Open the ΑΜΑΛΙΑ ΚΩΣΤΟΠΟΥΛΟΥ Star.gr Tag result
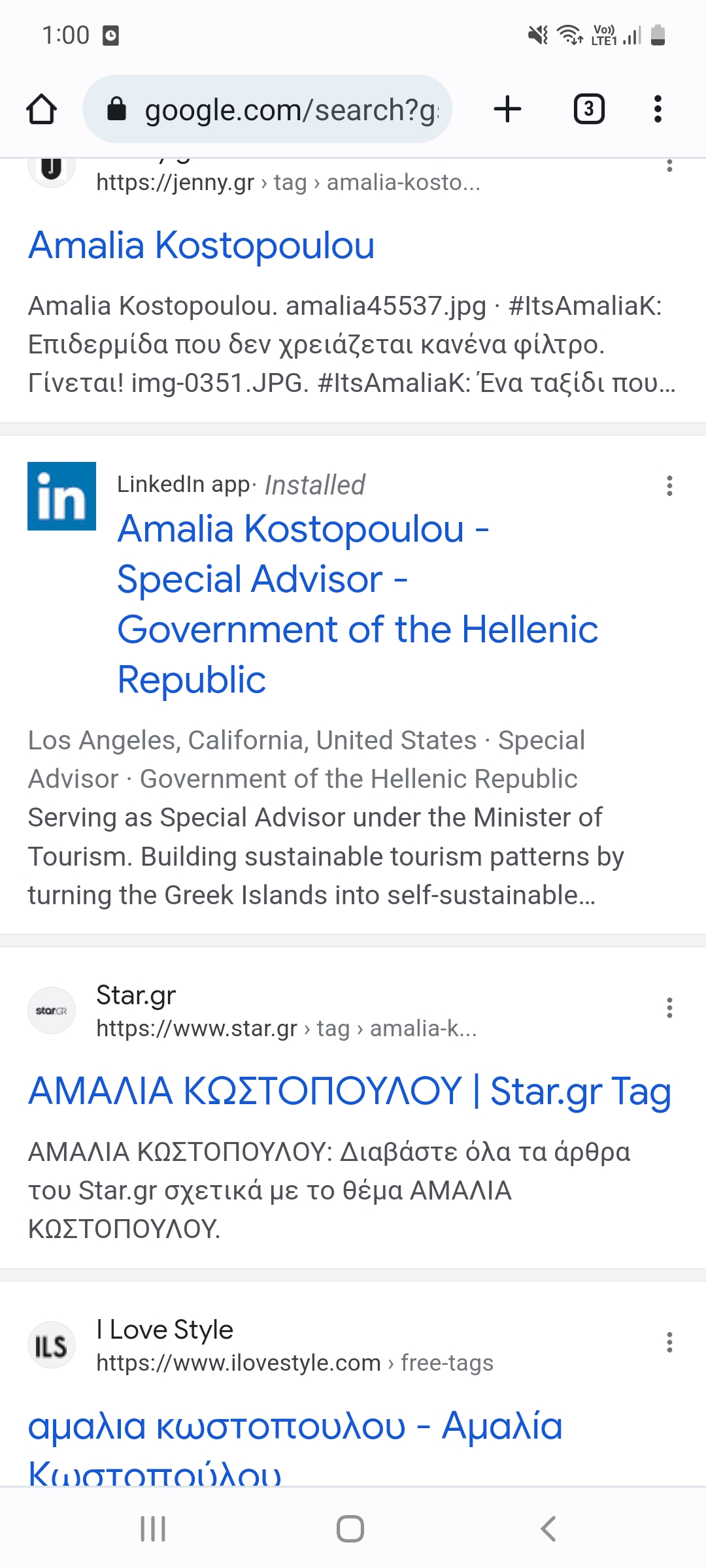The height and width of the screenshot is (1568, 706). 350,1091
